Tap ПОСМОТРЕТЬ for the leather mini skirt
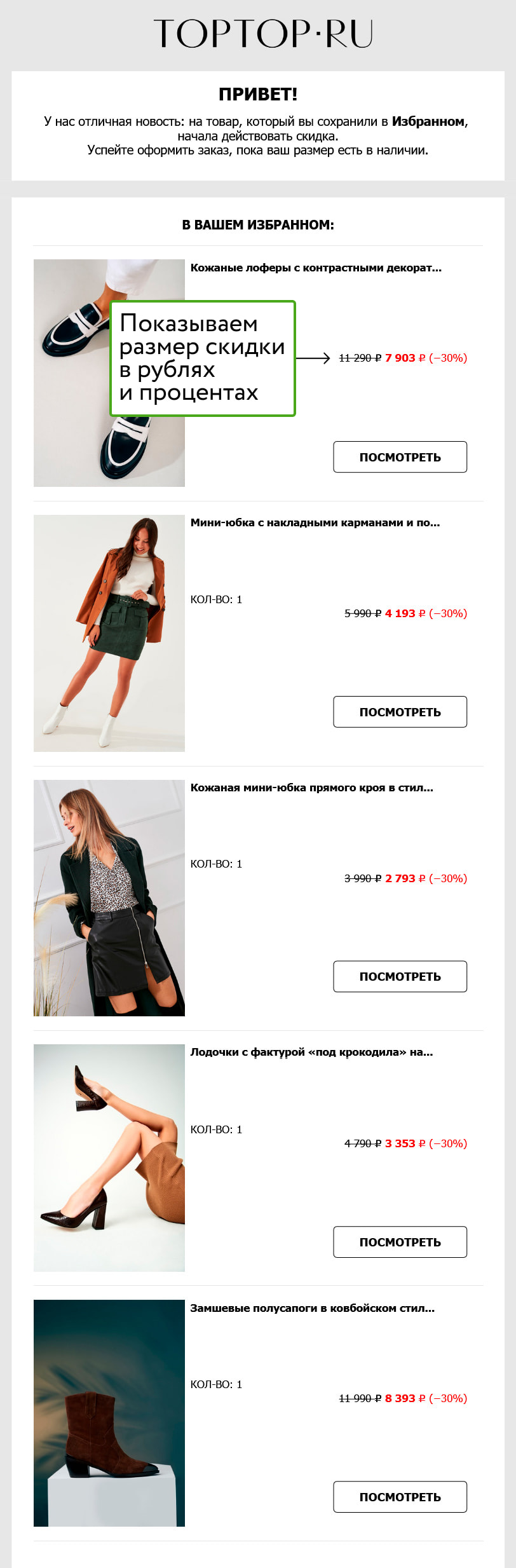Image resolution: width=516 pixels, height=1568 pixels. pos(400,976)
